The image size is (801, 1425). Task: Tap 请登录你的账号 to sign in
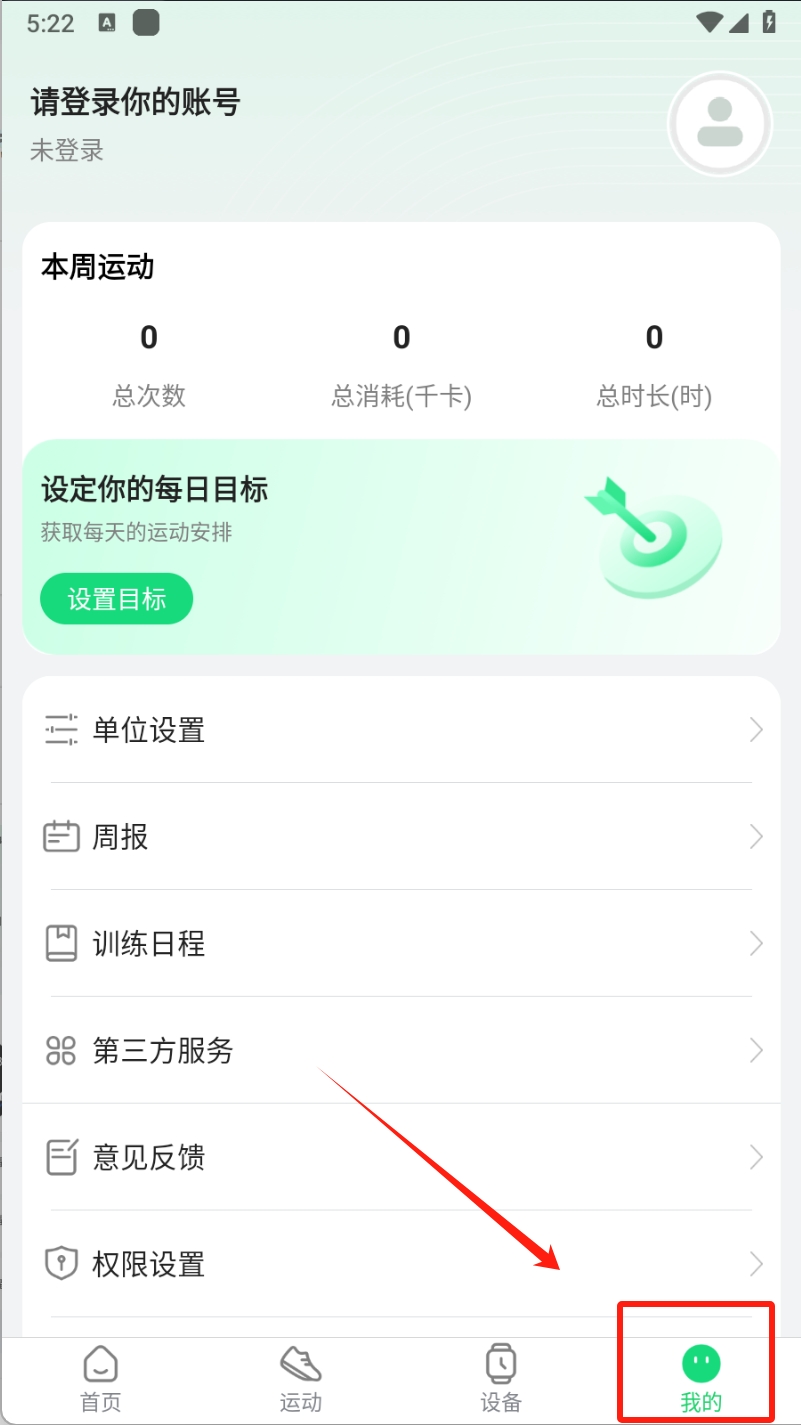pos(136,102)
